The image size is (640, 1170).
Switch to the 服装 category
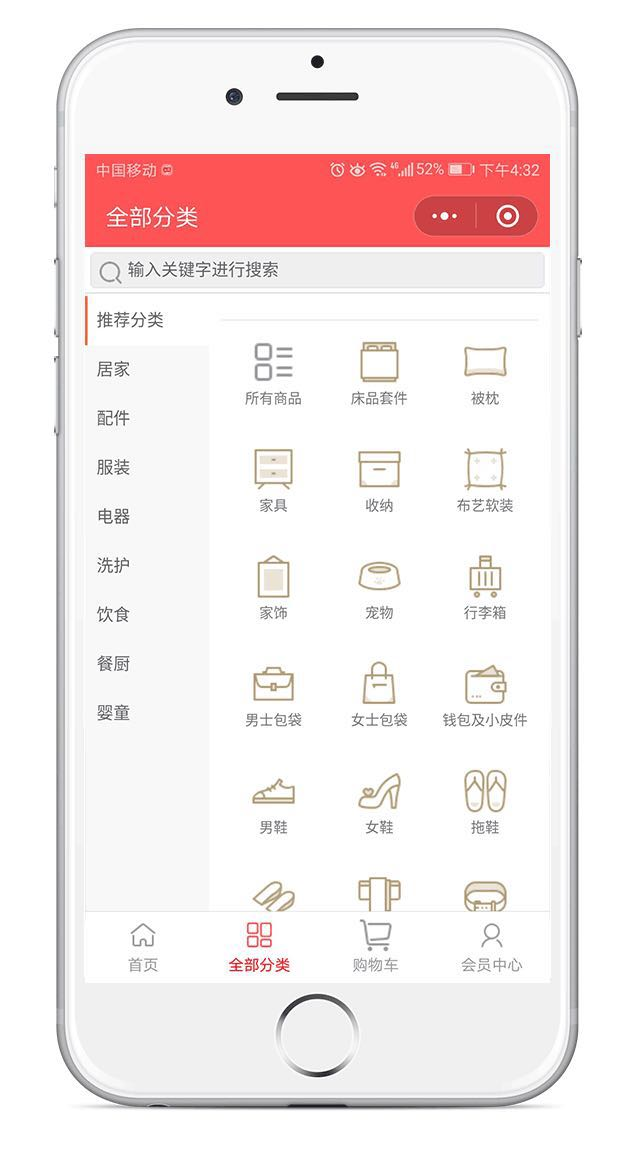pos(114,467)
